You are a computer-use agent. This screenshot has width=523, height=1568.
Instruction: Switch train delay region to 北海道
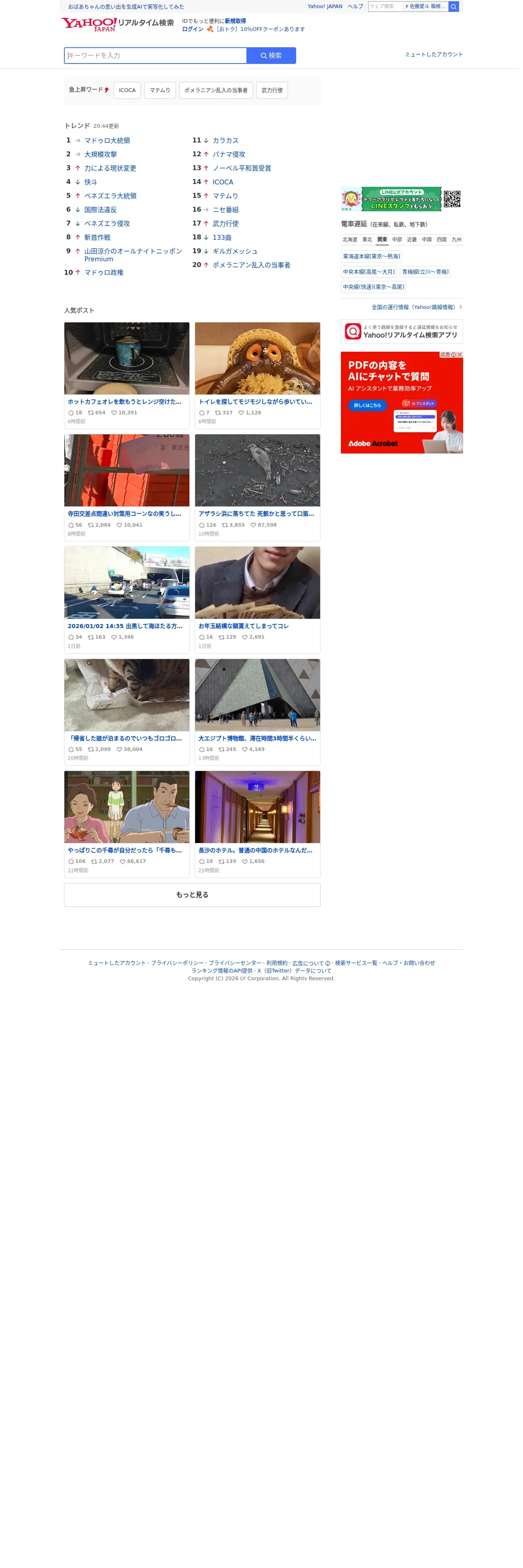coord(351,241)
